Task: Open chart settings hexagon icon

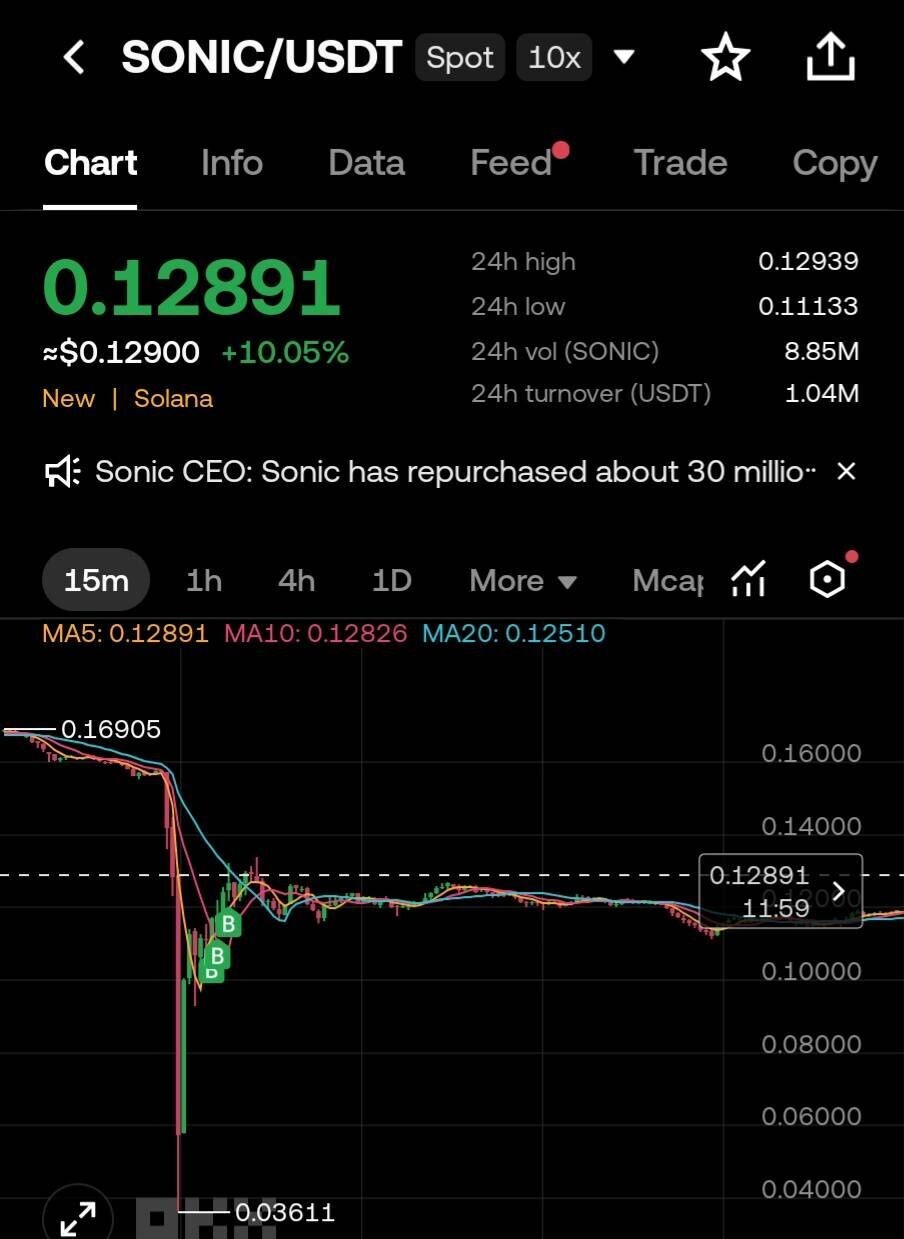Action: pos(827,579)
